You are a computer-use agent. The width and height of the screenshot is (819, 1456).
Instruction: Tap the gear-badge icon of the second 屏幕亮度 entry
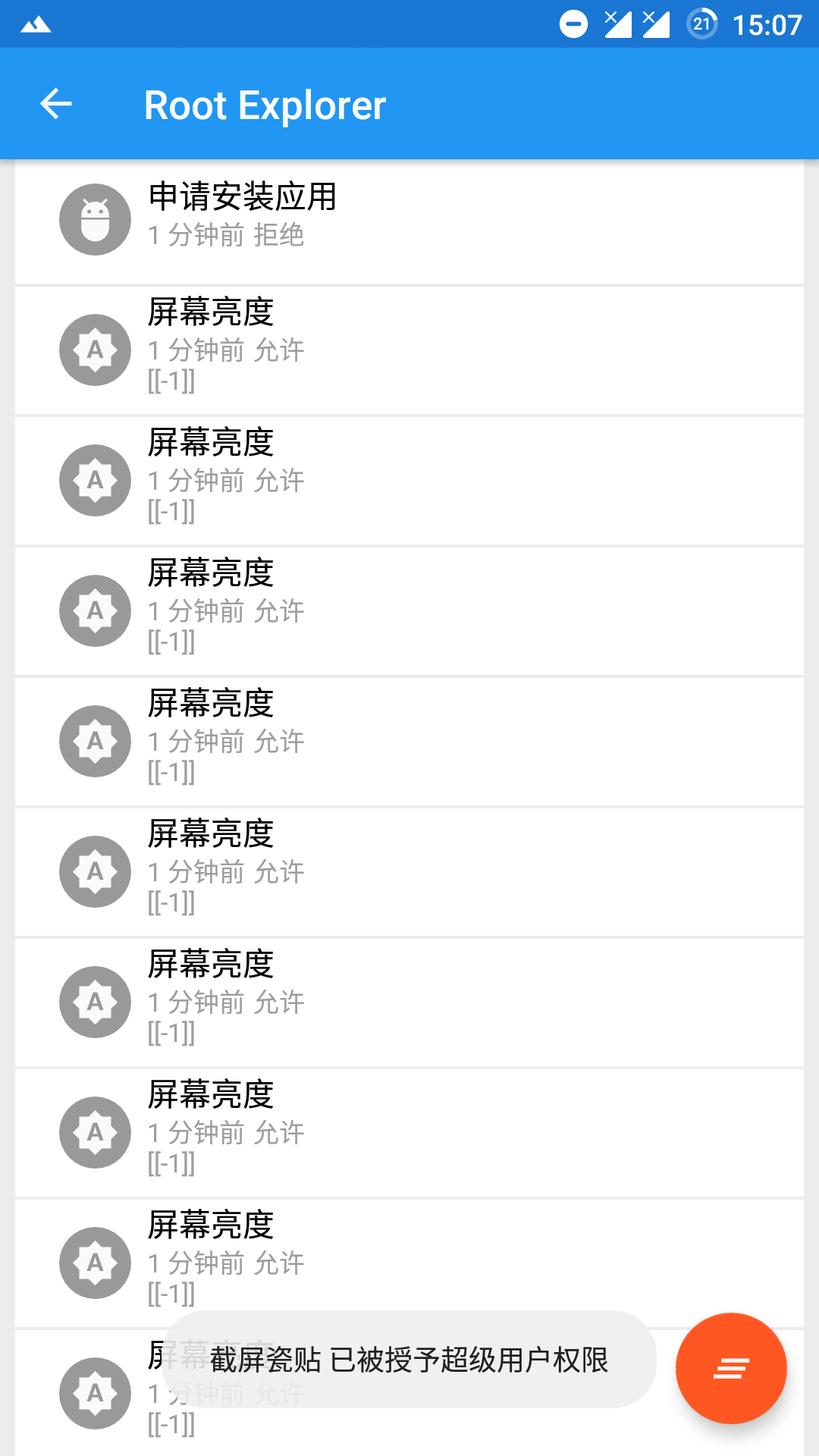tap(94, 480)
